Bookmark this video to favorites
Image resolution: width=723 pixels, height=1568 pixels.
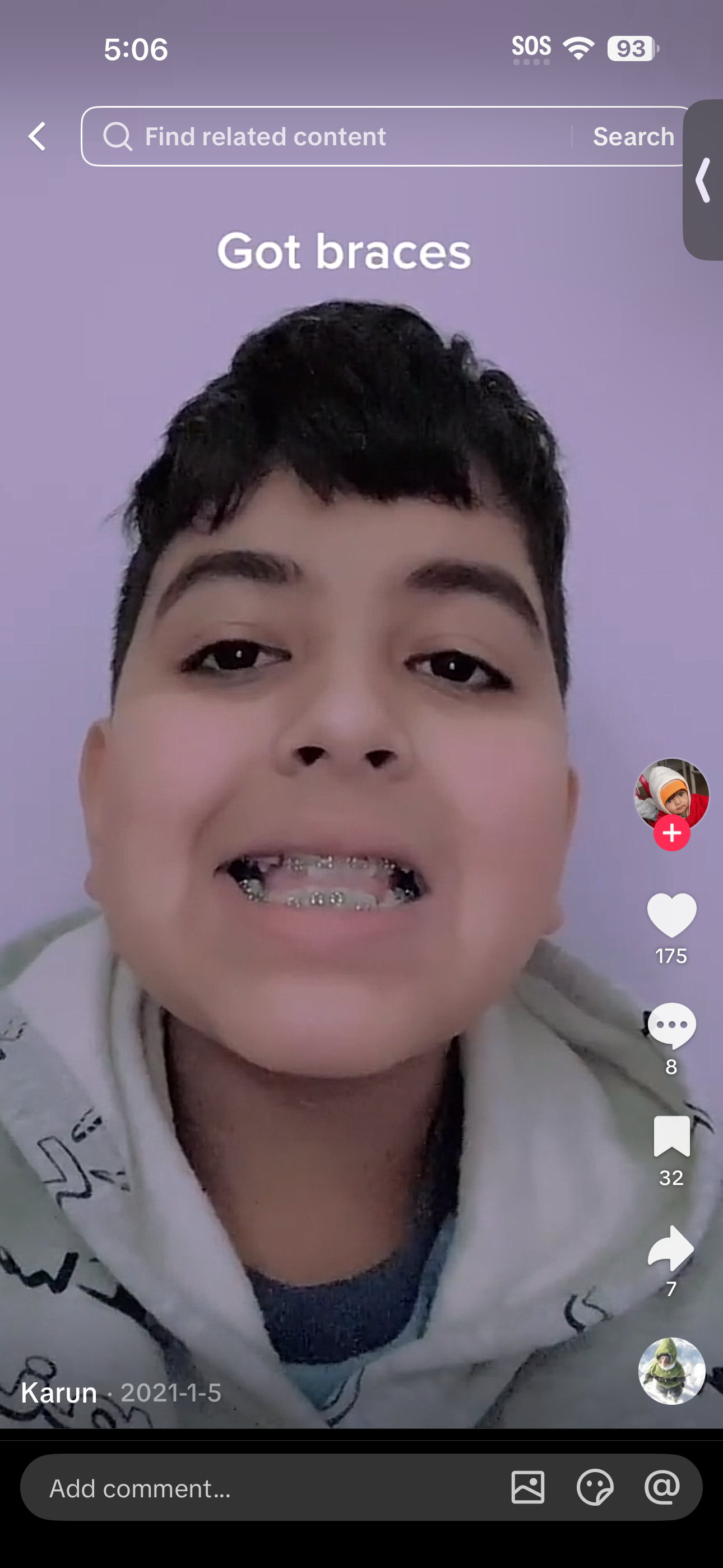pyautogui.click(x=671, y=1136)
